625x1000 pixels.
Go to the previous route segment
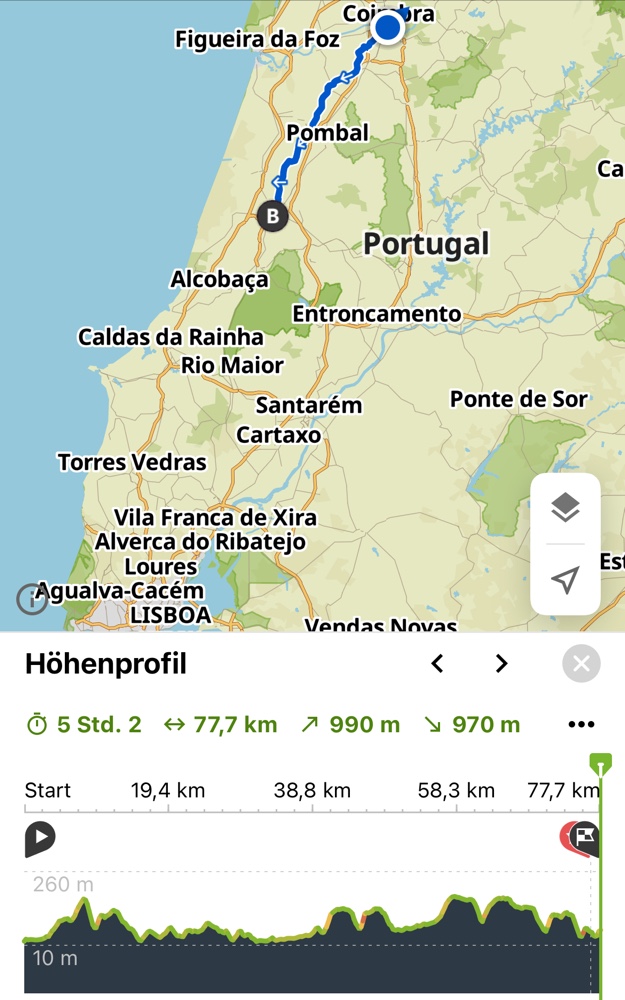[x=437, y=664]
